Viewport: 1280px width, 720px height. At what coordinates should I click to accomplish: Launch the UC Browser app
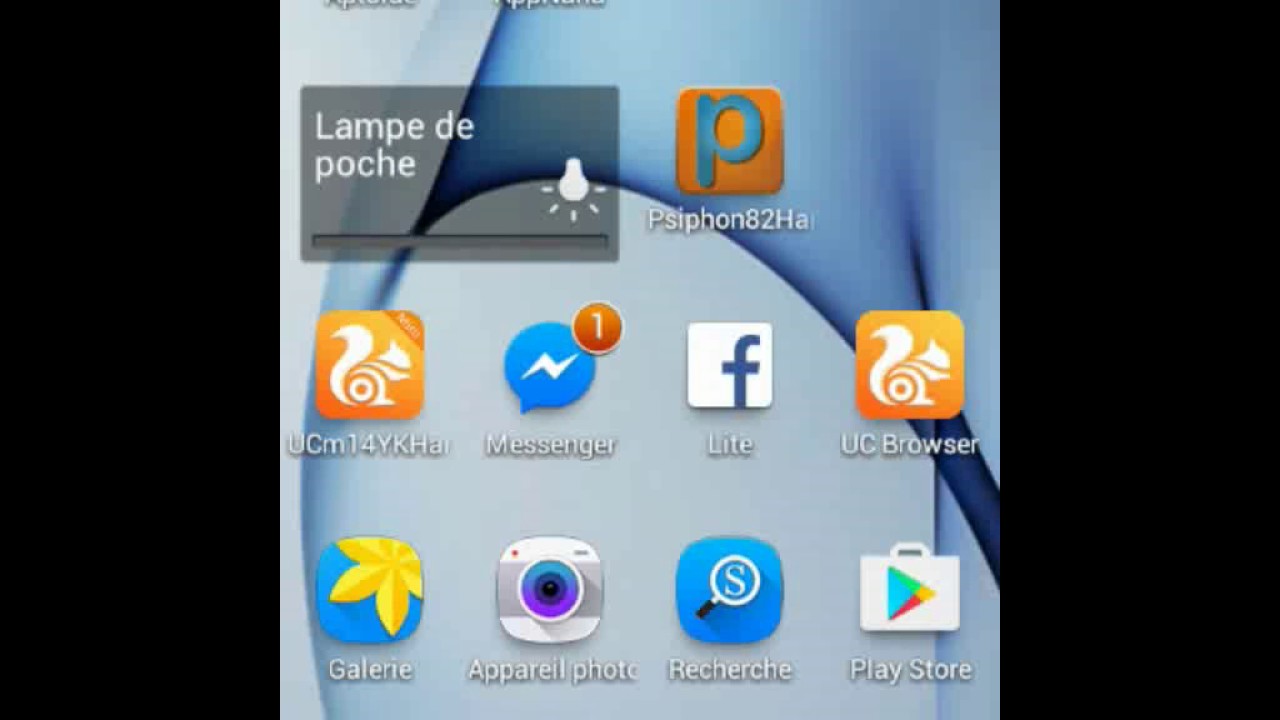tap(909, 366)
